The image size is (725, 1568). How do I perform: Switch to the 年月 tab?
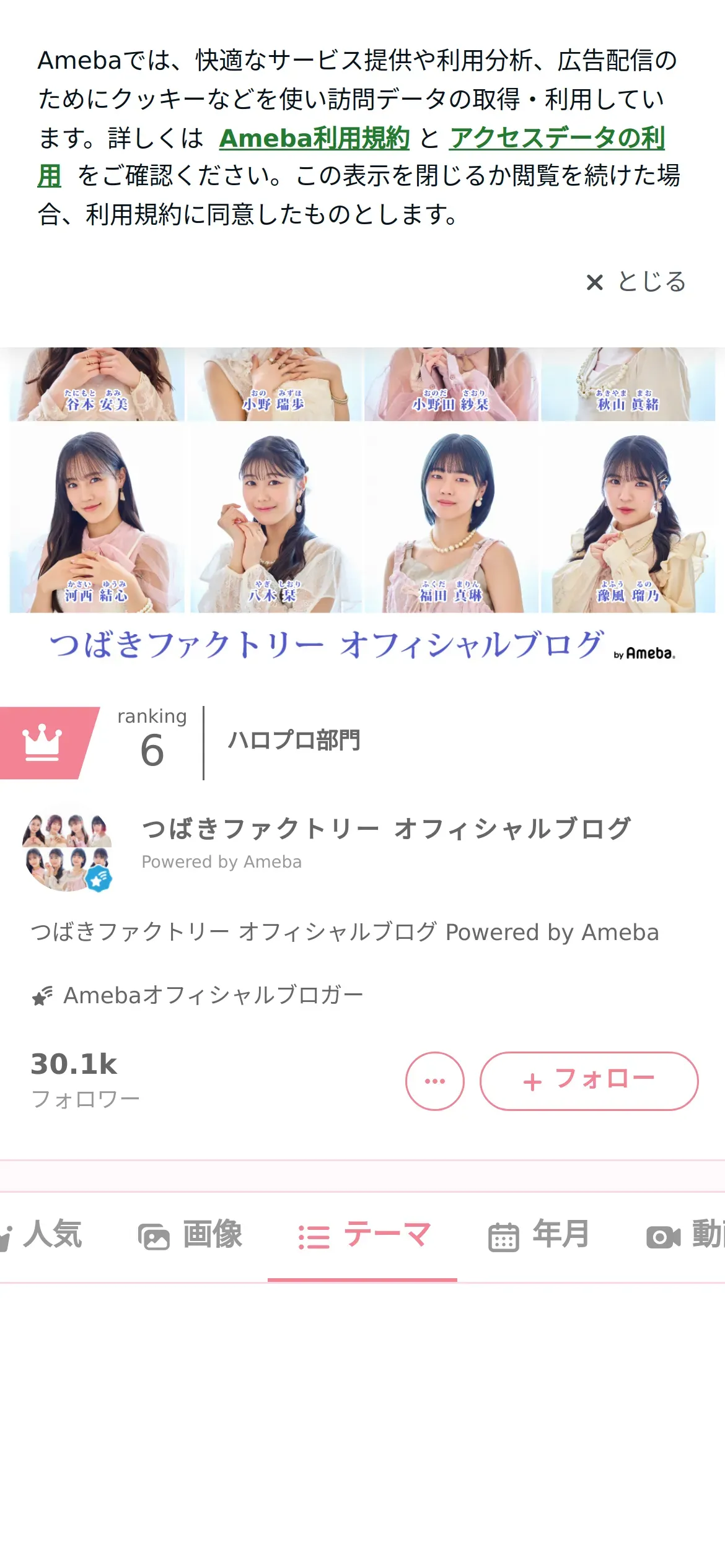[538, 1235]
